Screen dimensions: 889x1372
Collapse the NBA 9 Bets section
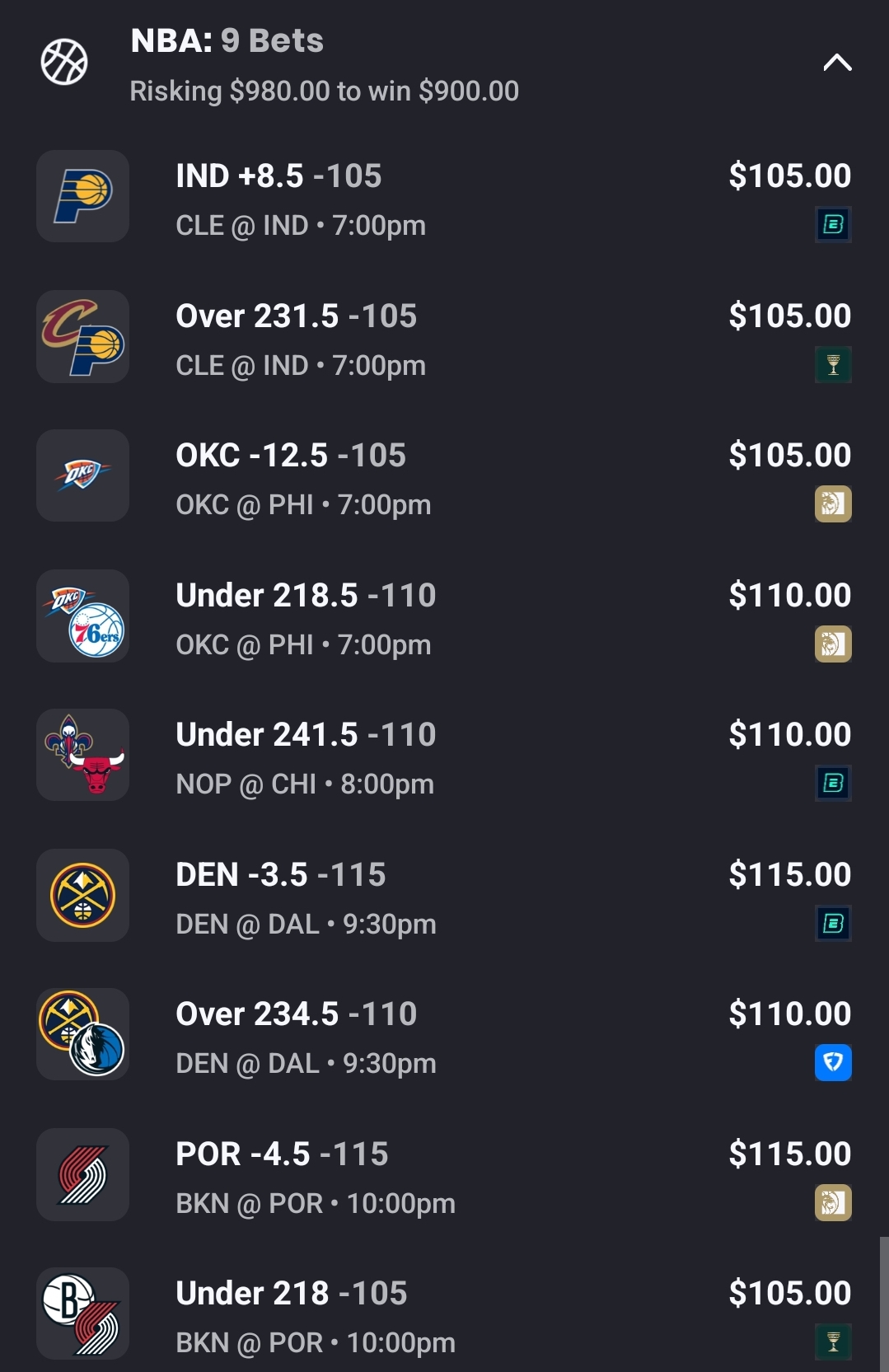(837, 63)
